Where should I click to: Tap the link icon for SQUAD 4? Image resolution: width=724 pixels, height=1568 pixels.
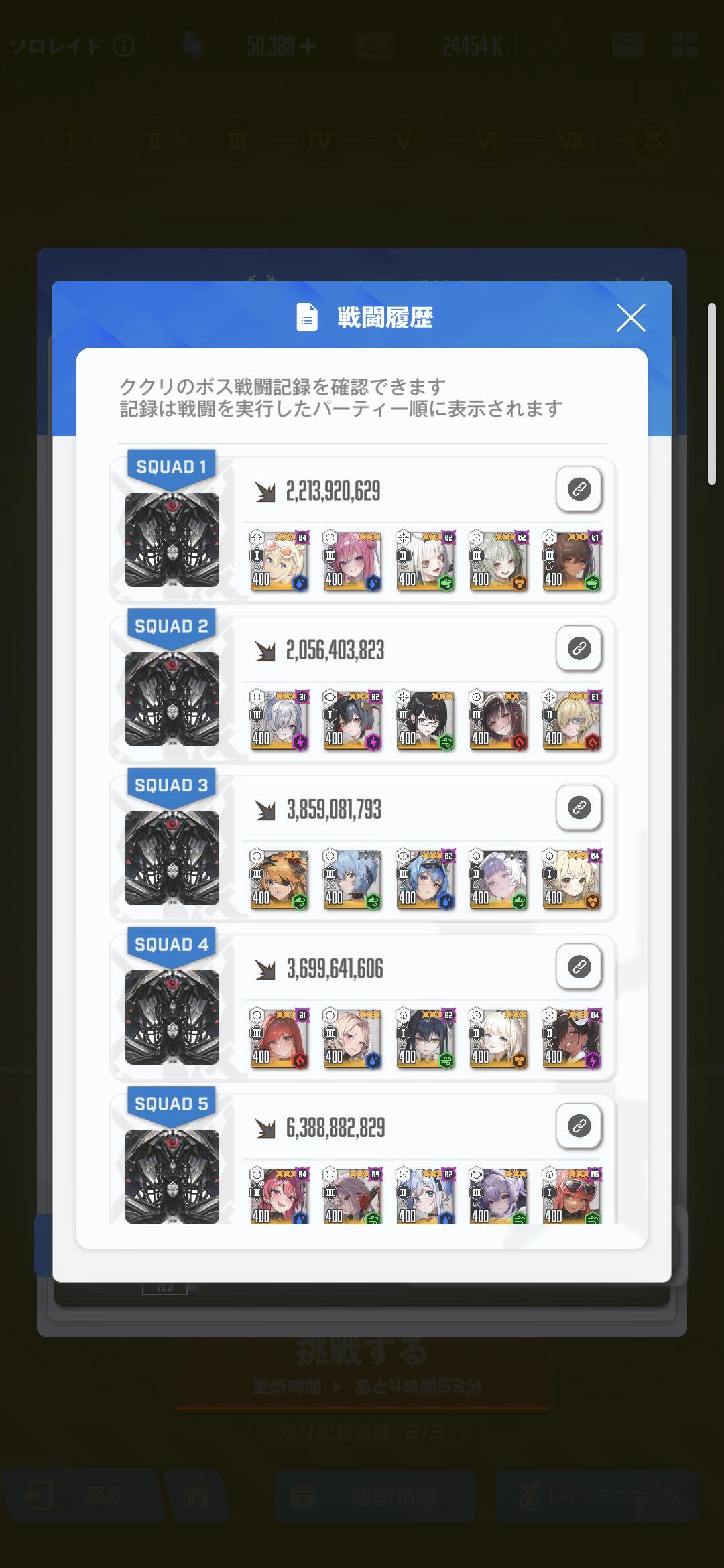579,966
